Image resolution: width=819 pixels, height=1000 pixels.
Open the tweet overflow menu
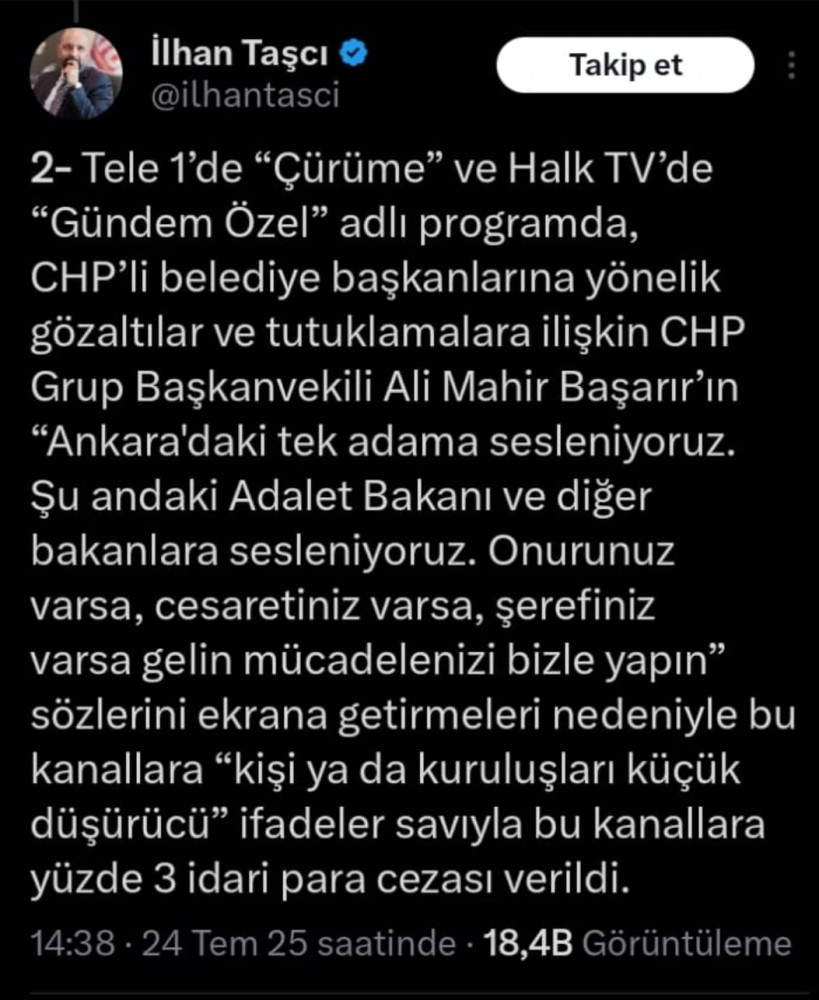(792, 65)
